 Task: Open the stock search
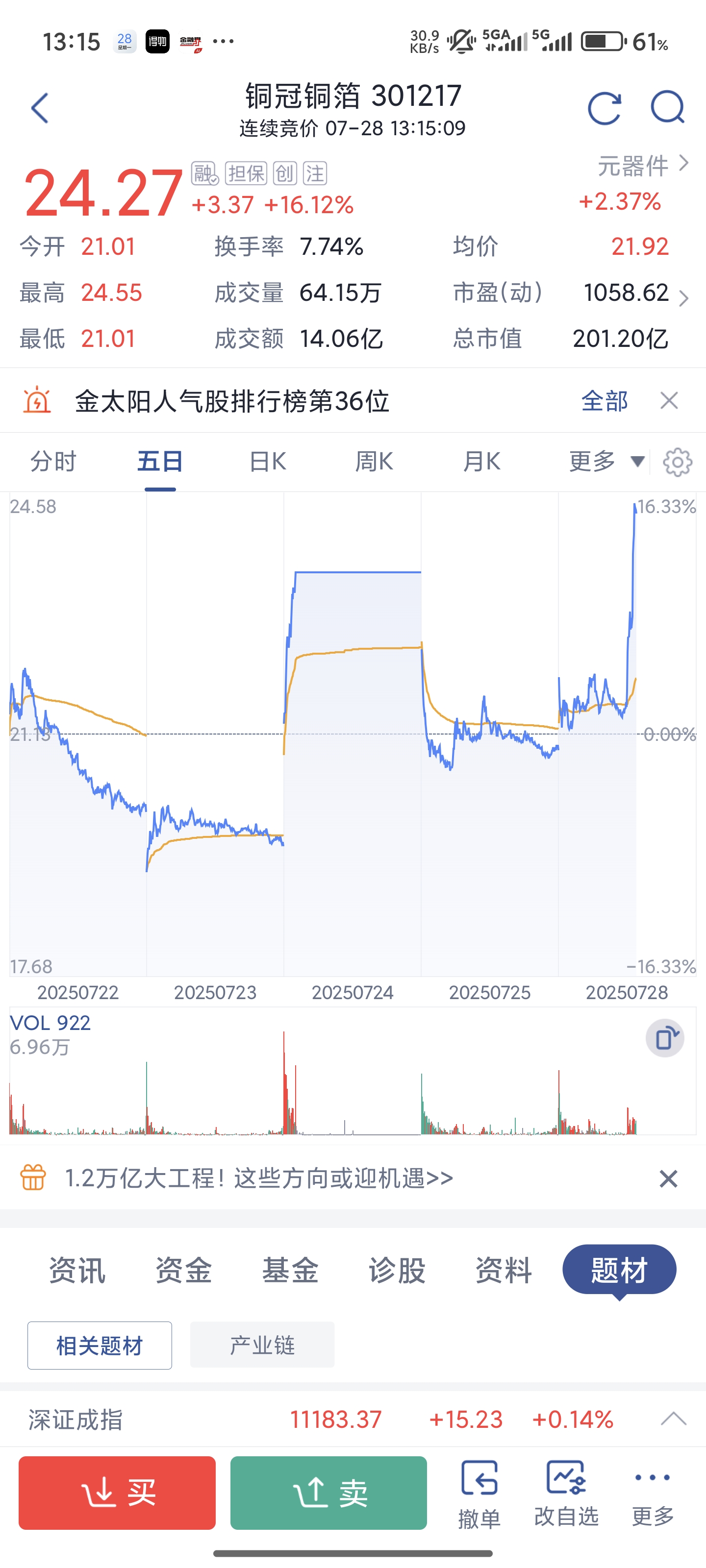pos(667,108)
